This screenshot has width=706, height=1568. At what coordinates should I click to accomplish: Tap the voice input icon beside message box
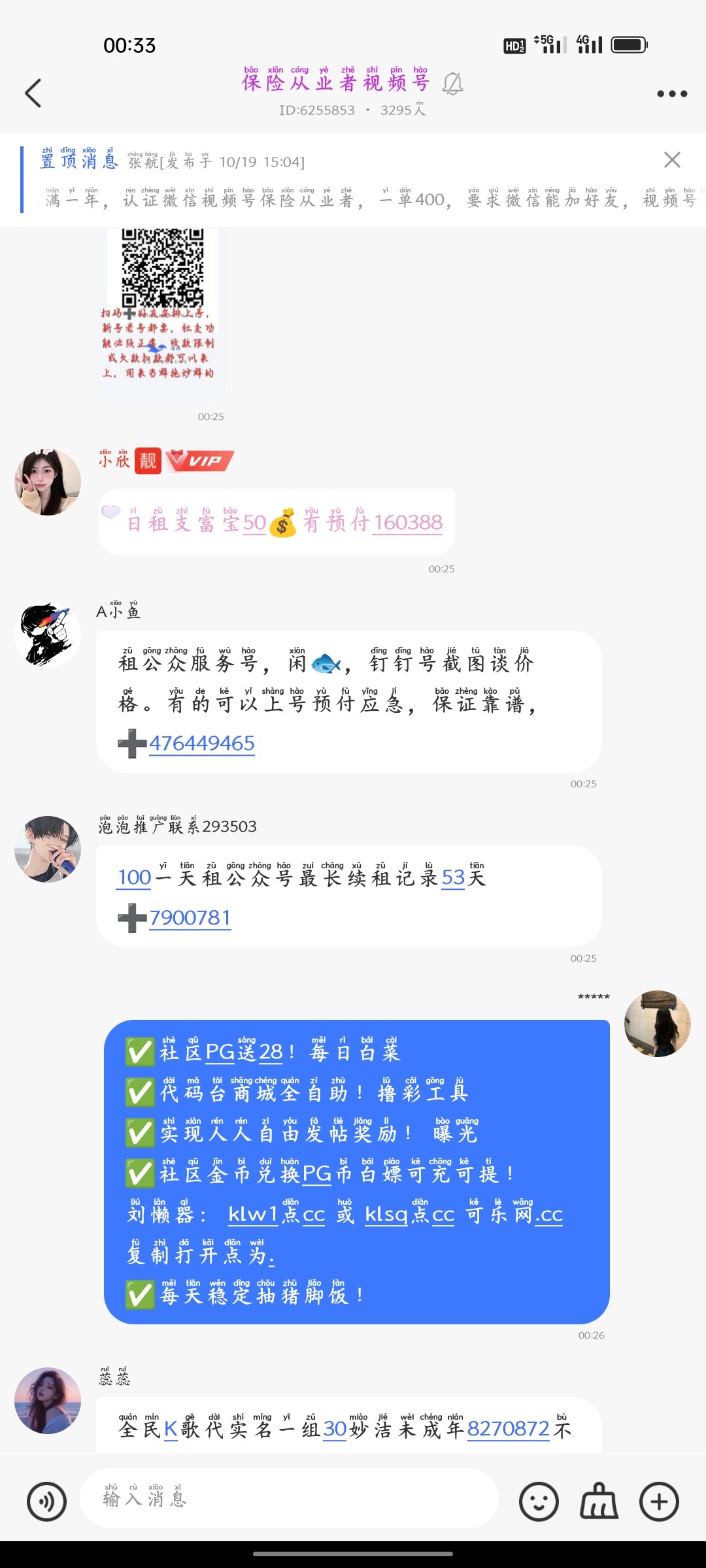click(46, 1500)
